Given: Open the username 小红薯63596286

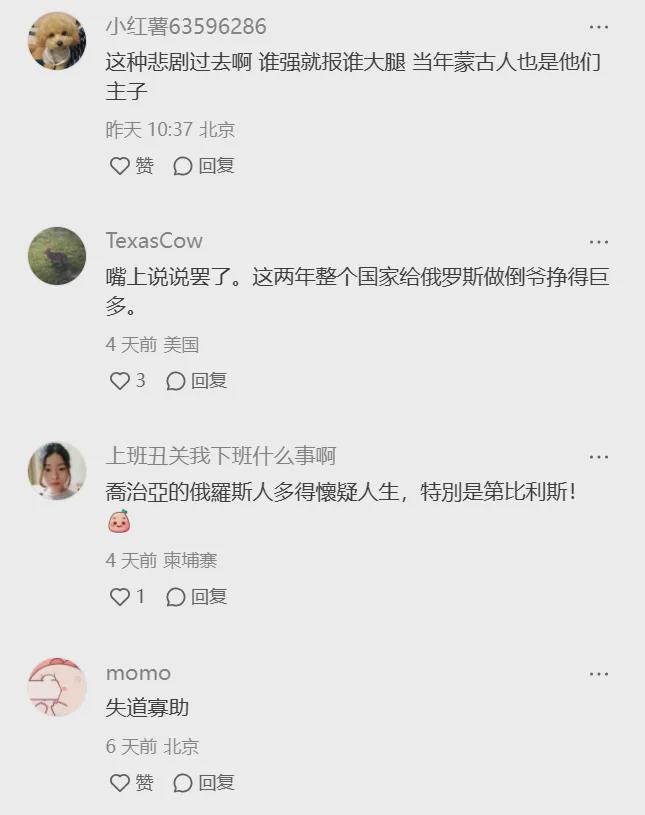Looking at the screenshot, I should [x=186, y=27].
